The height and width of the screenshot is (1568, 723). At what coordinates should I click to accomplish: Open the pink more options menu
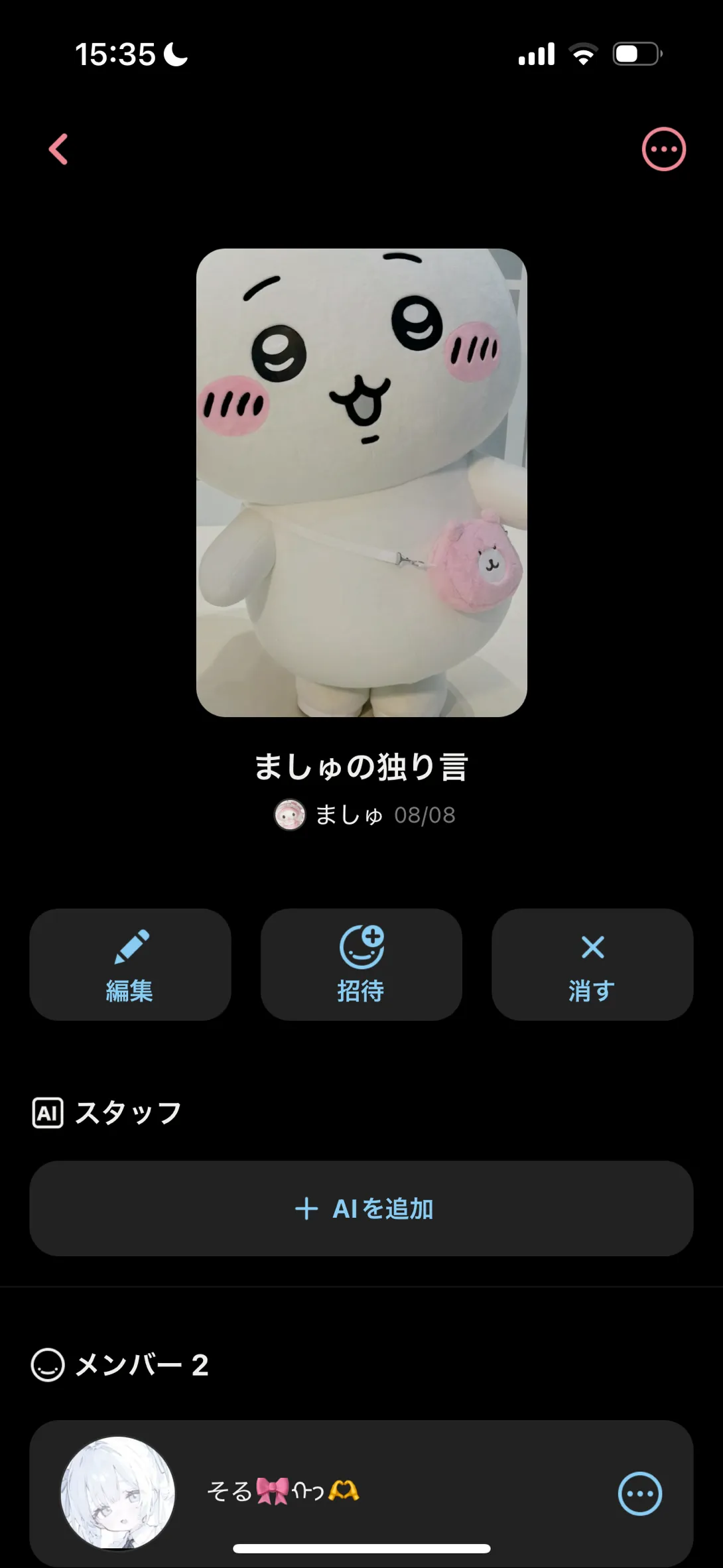click(663, 149)
